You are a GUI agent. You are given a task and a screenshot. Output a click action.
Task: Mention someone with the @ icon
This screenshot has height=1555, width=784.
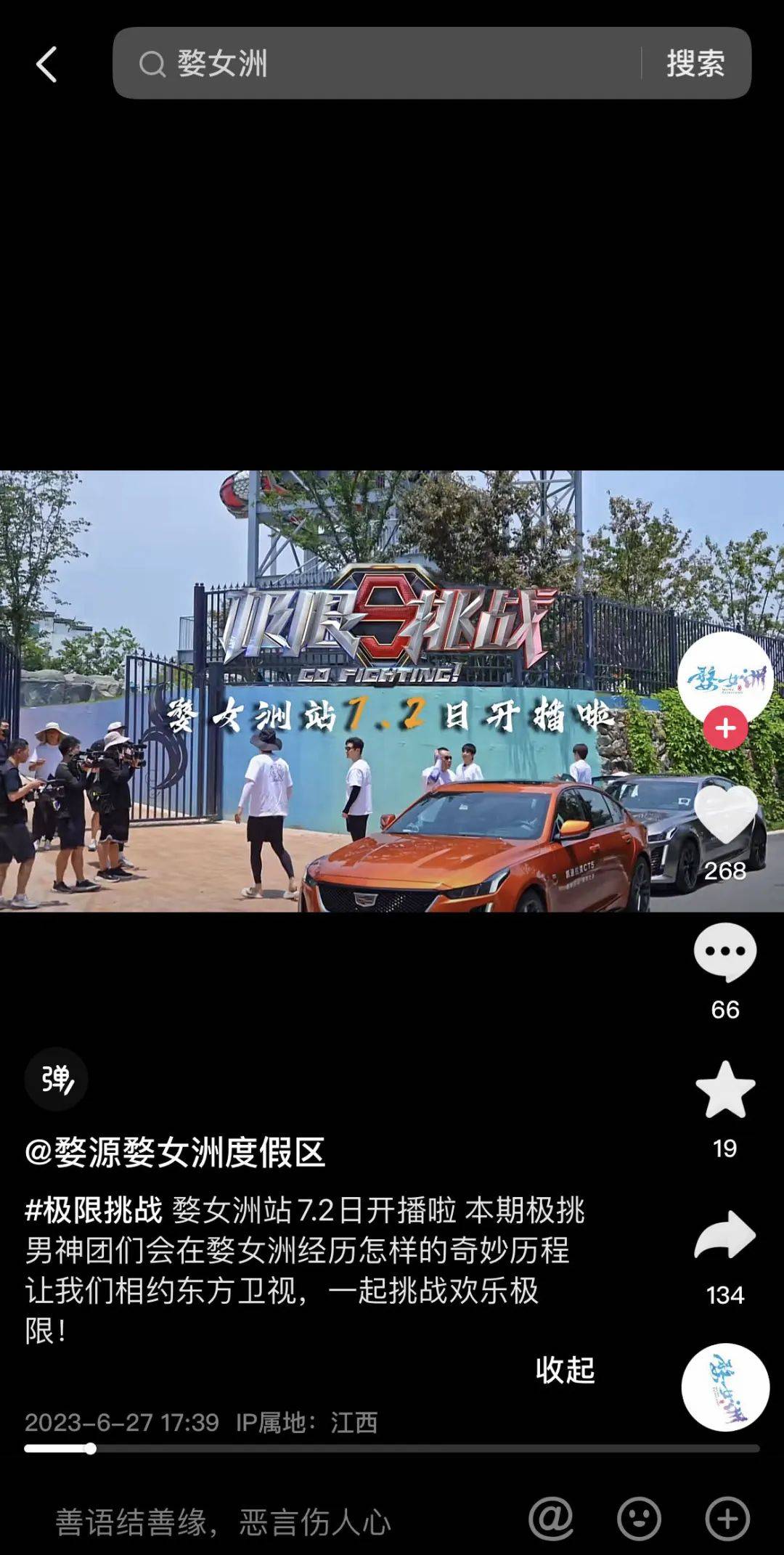tap(551, 1518)
